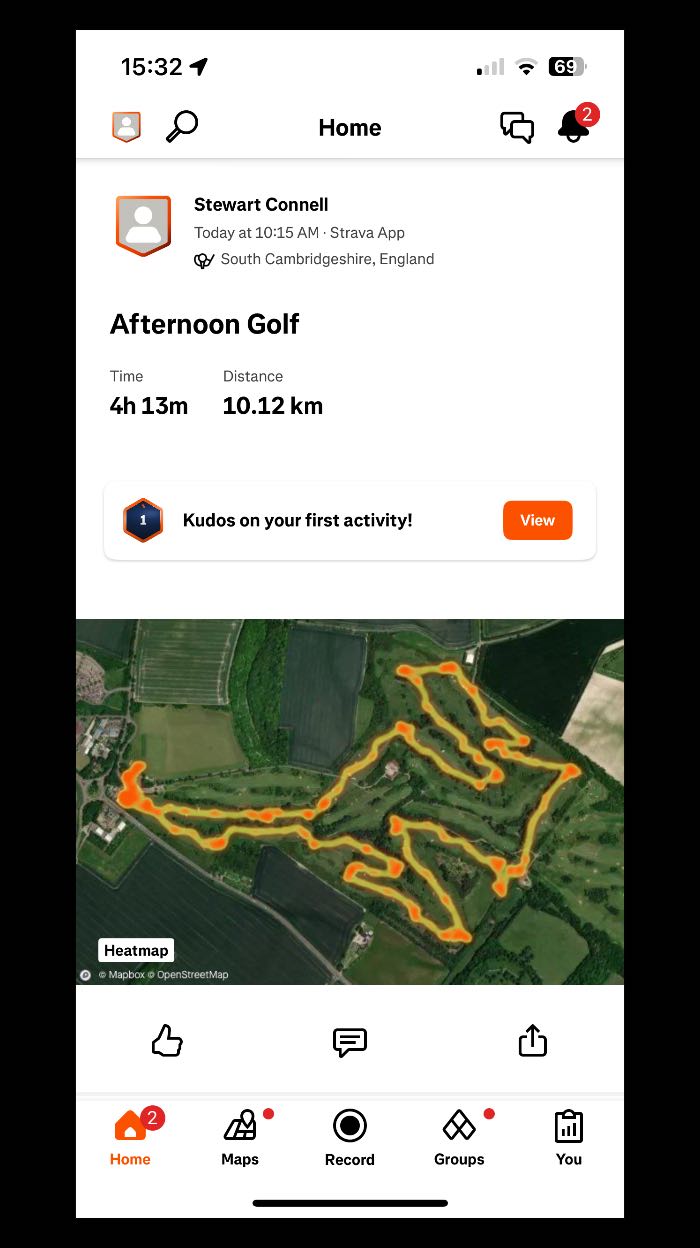This screenshot has width=700, height=1248.
Task: Start recording from the Record tab
Action: 350,1137
